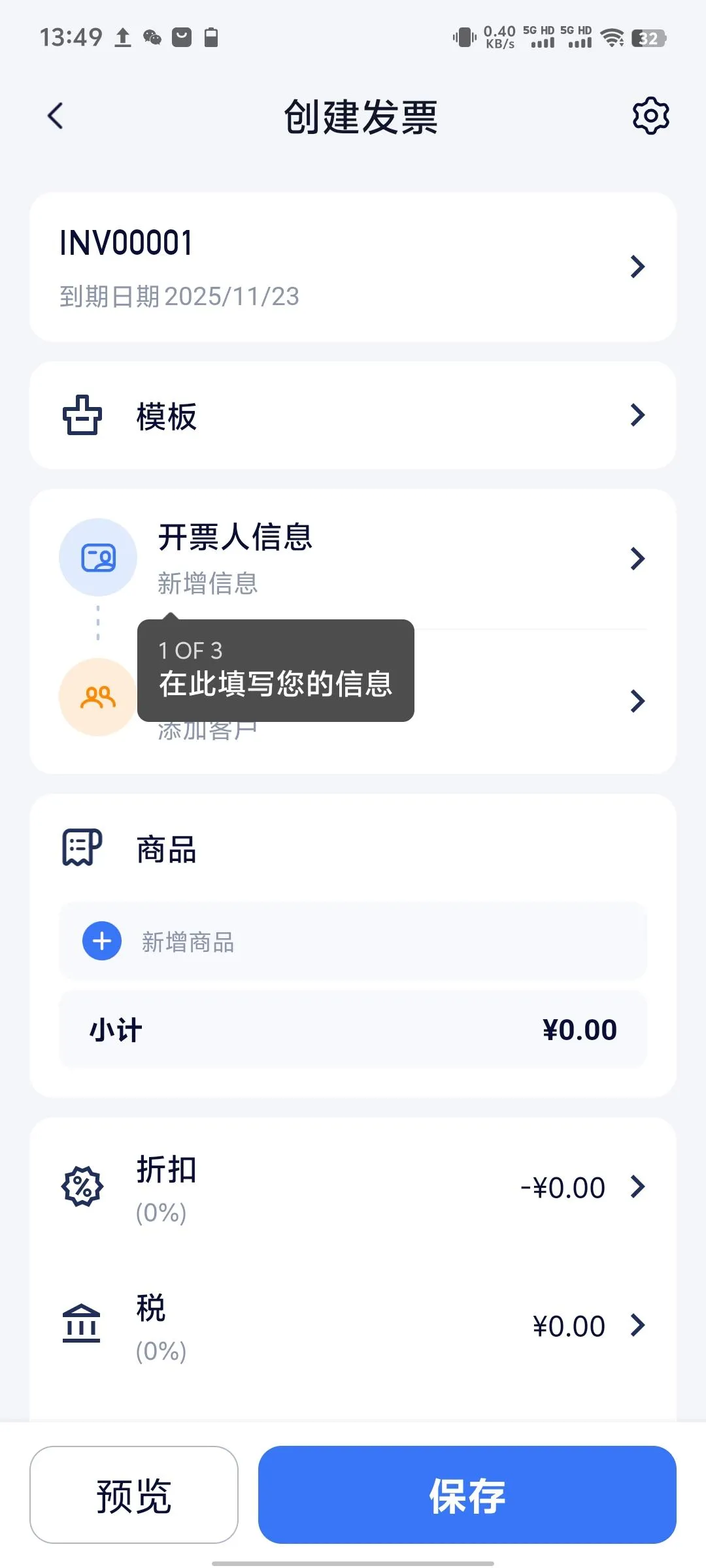706x1568 pixels.
Task: Open invoice INV00001 details
Action: [353, 267]
